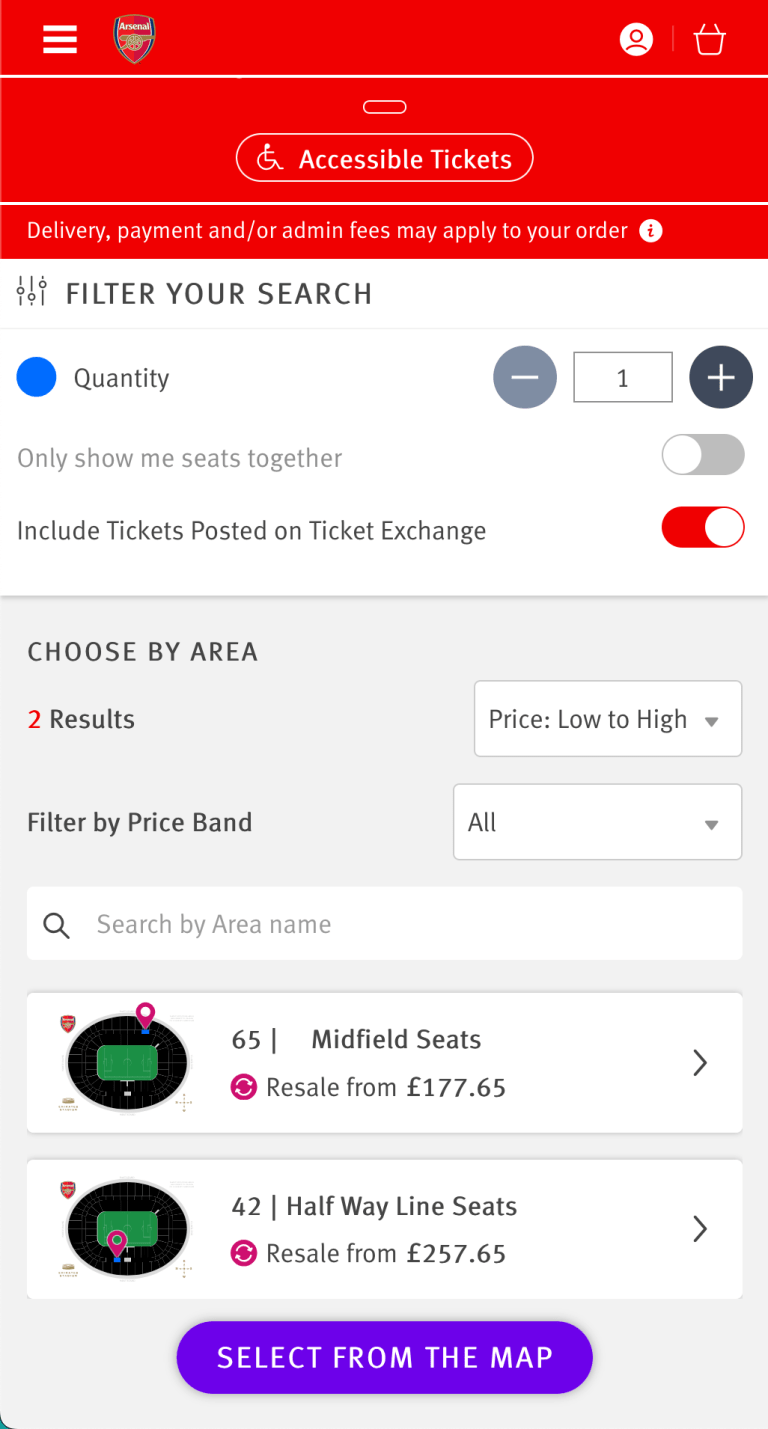Click the info icon about delivery fees
Screen dimensions: 768x1429
[651, 231]
